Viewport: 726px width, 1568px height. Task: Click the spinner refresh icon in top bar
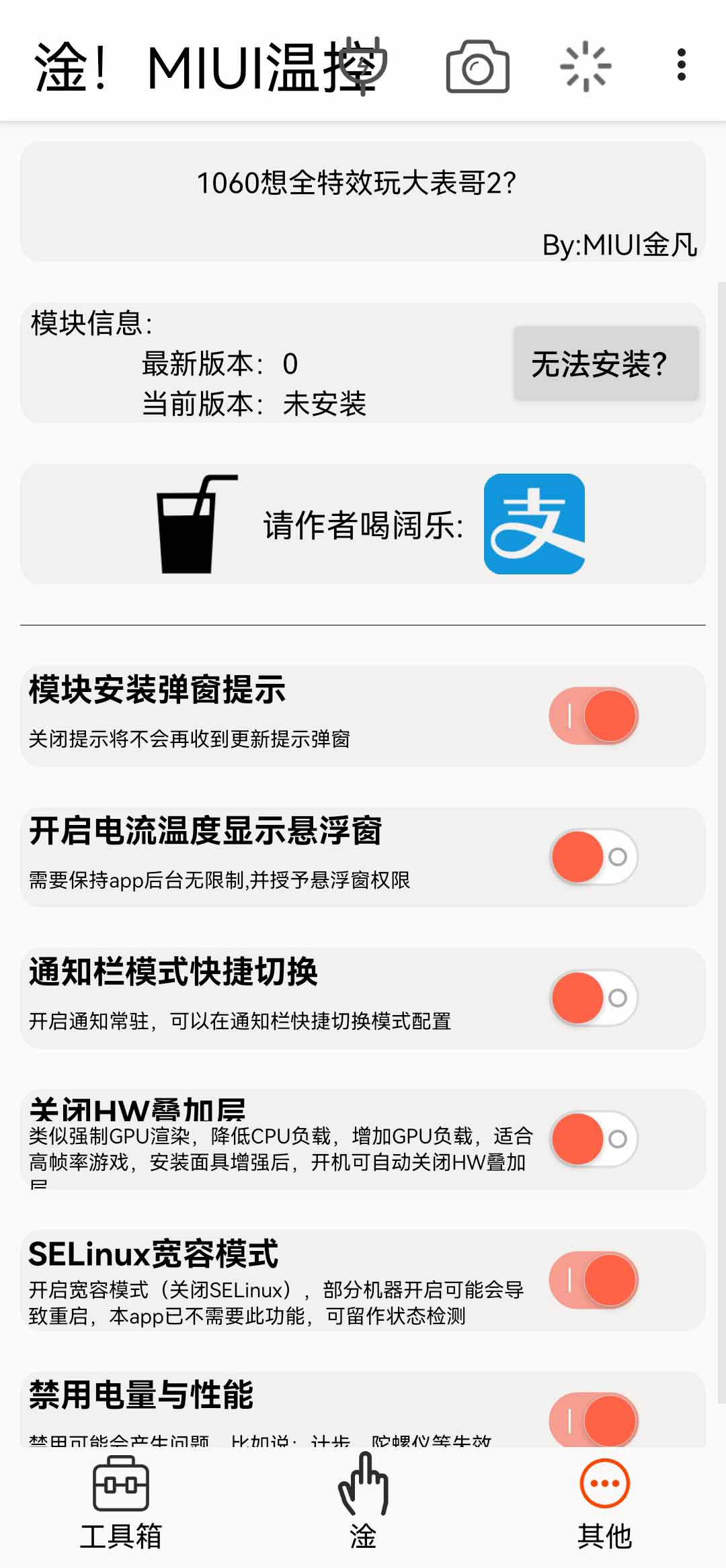(x=586, y=67)
